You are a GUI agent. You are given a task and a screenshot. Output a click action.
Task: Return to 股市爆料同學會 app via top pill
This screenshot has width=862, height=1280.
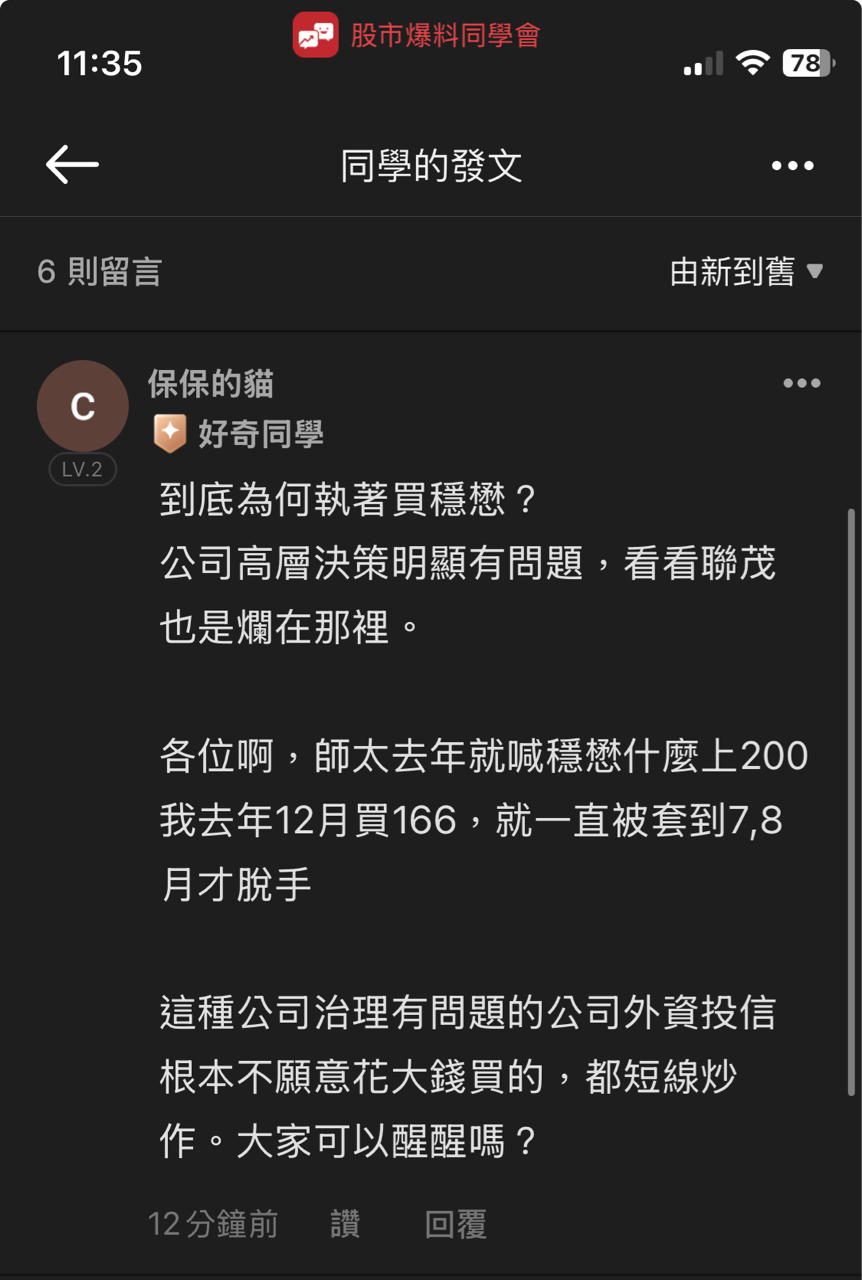click(x=417, y=36)
